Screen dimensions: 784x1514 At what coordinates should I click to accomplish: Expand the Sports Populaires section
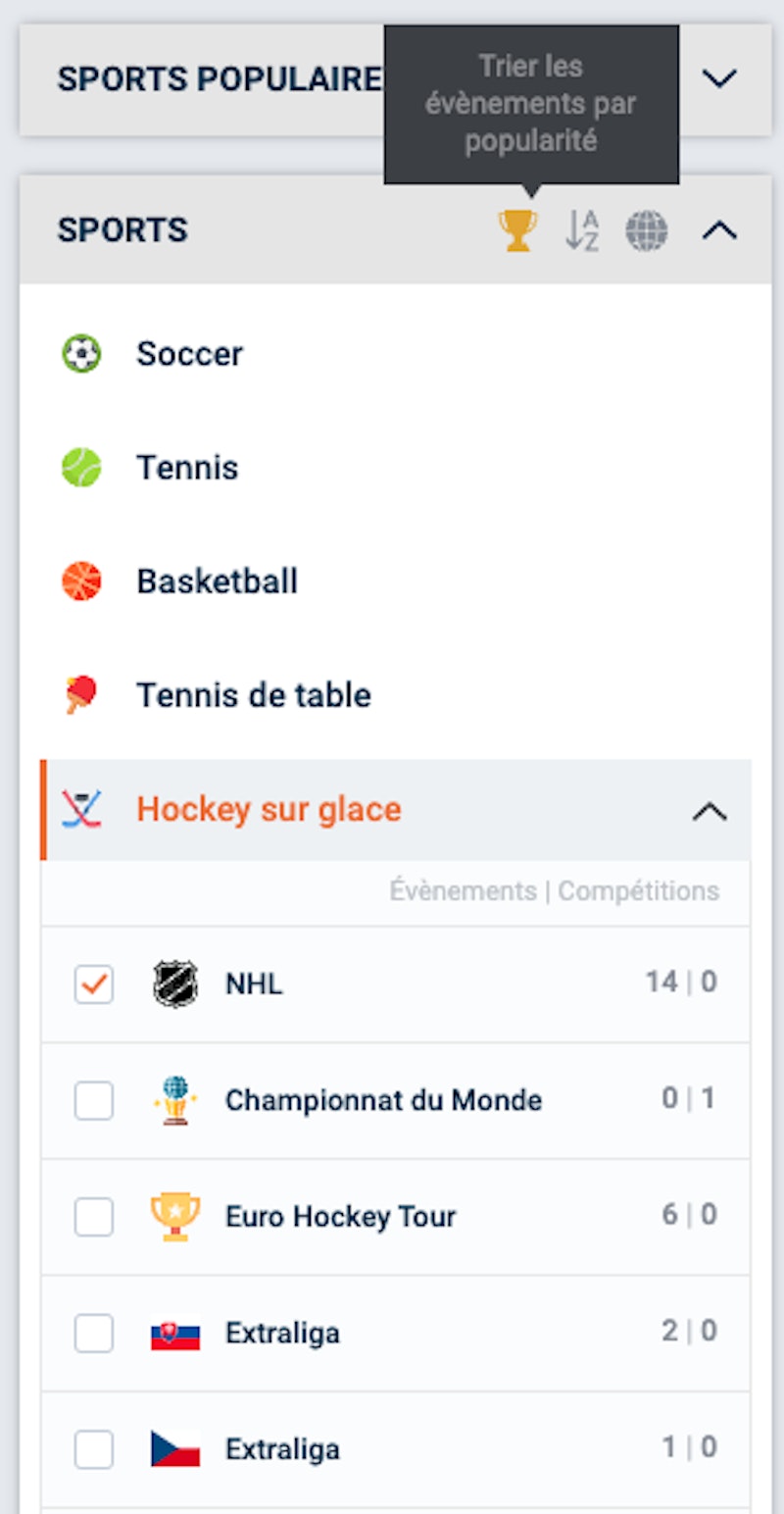(x=719, y=79)
